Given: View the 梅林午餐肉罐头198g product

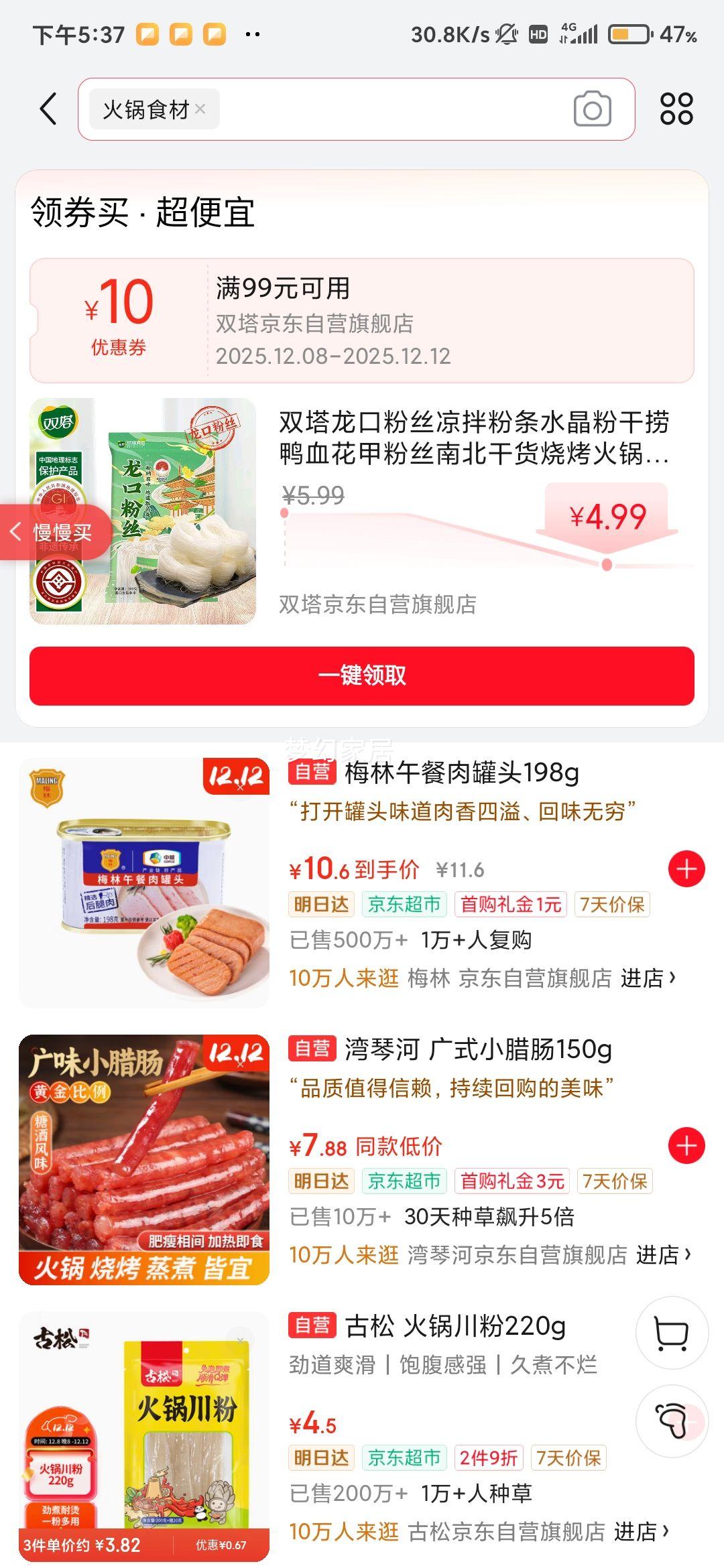Looking at the screenshot, I should coord(461,773).
